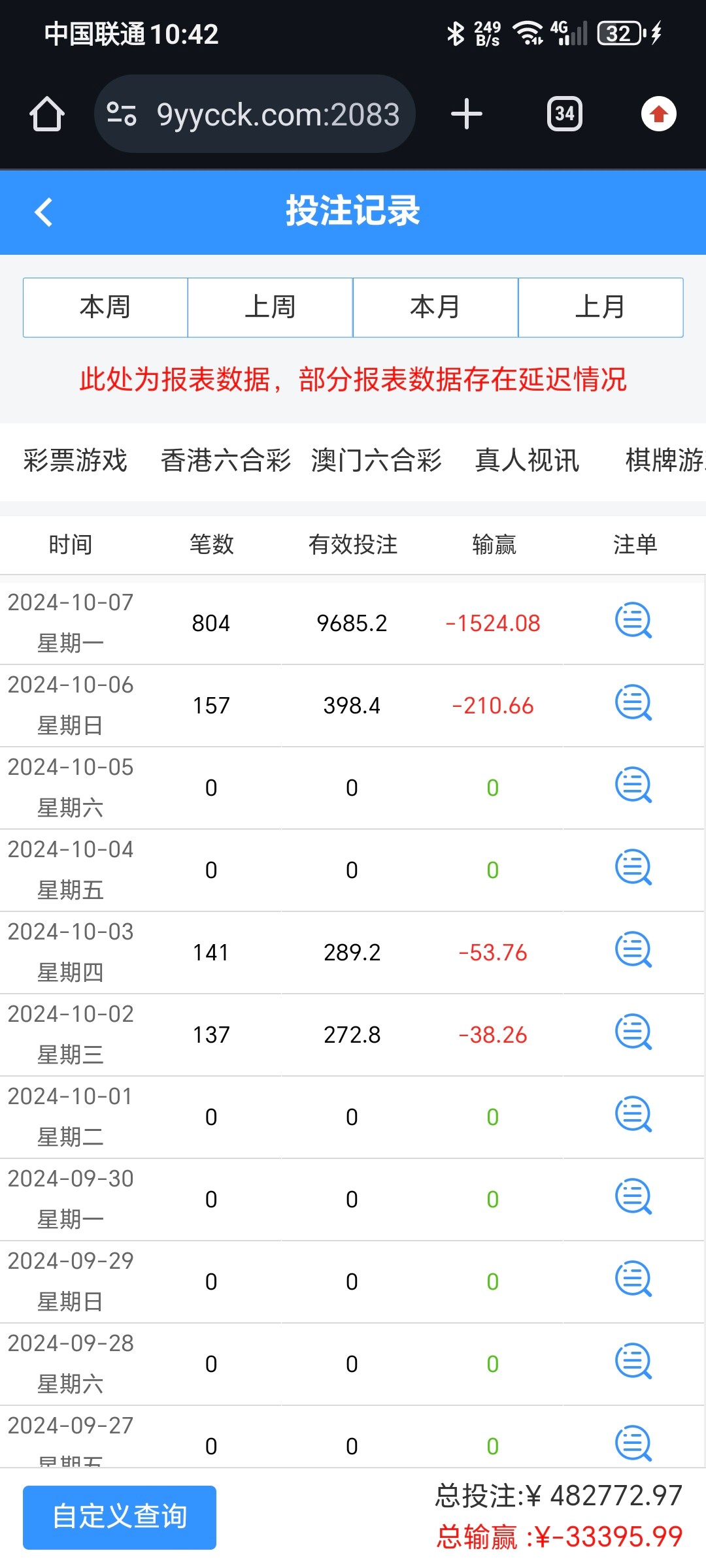Select the 本月 filter tab

click(435, 306)
